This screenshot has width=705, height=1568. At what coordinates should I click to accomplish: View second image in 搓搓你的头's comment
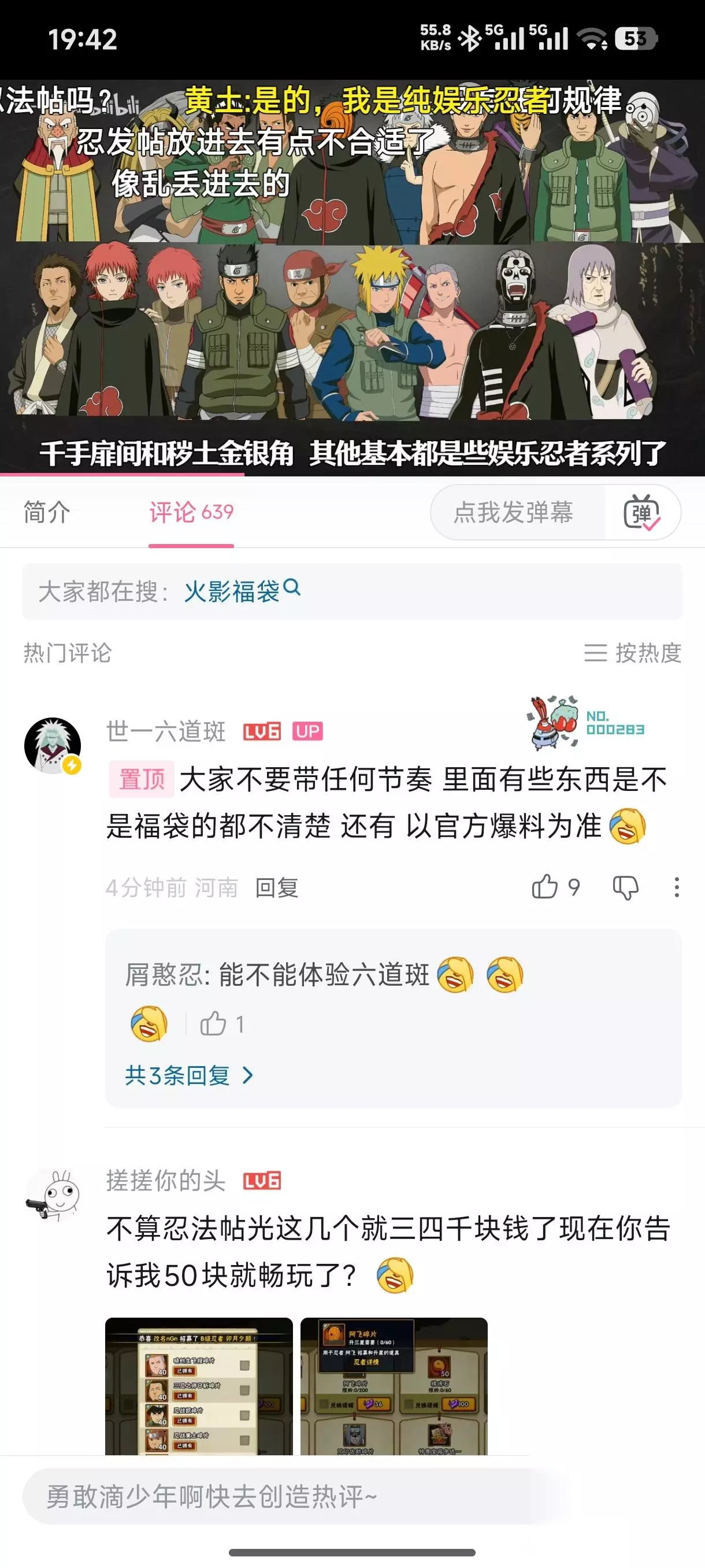click(394, 1386)
